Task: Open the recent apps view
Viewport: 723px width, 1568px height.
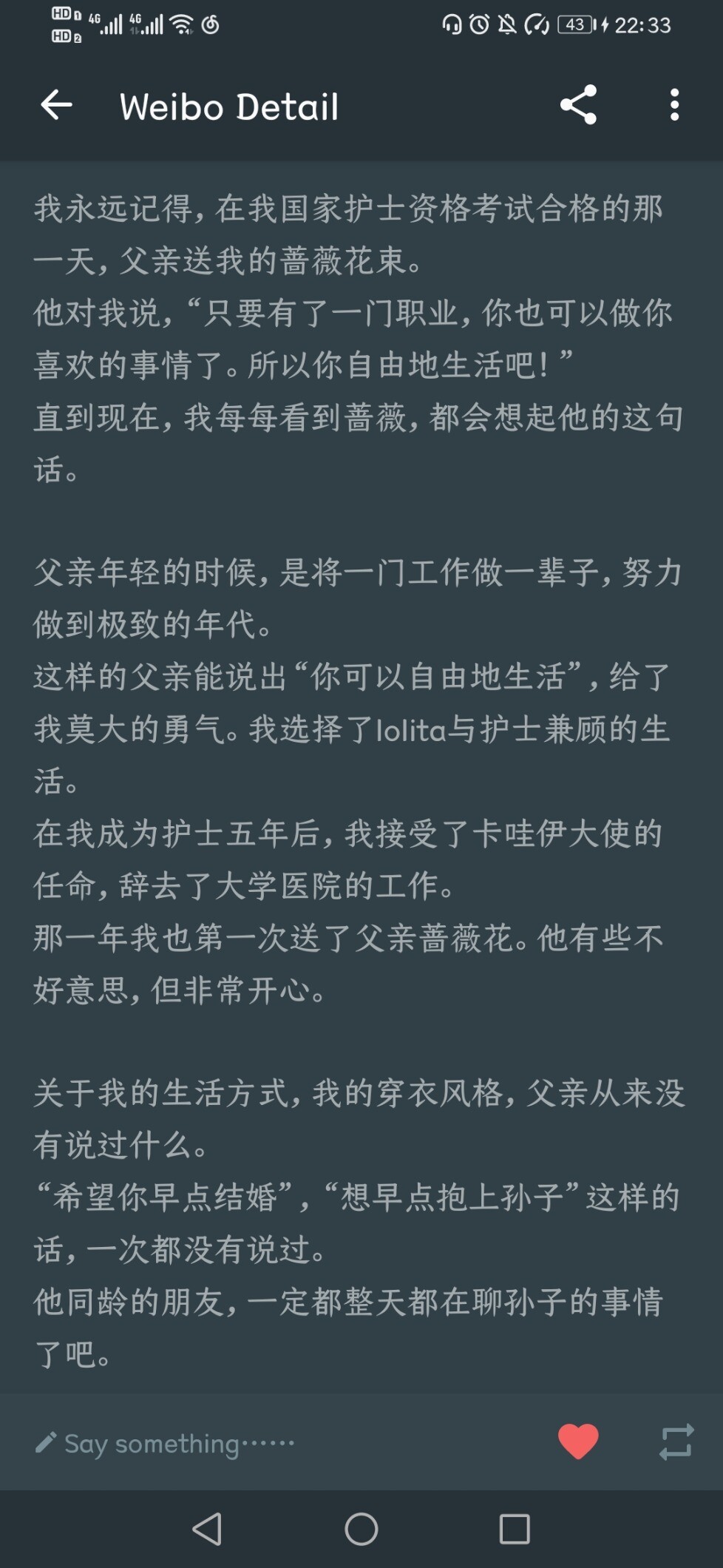Action: point(515,1529)
